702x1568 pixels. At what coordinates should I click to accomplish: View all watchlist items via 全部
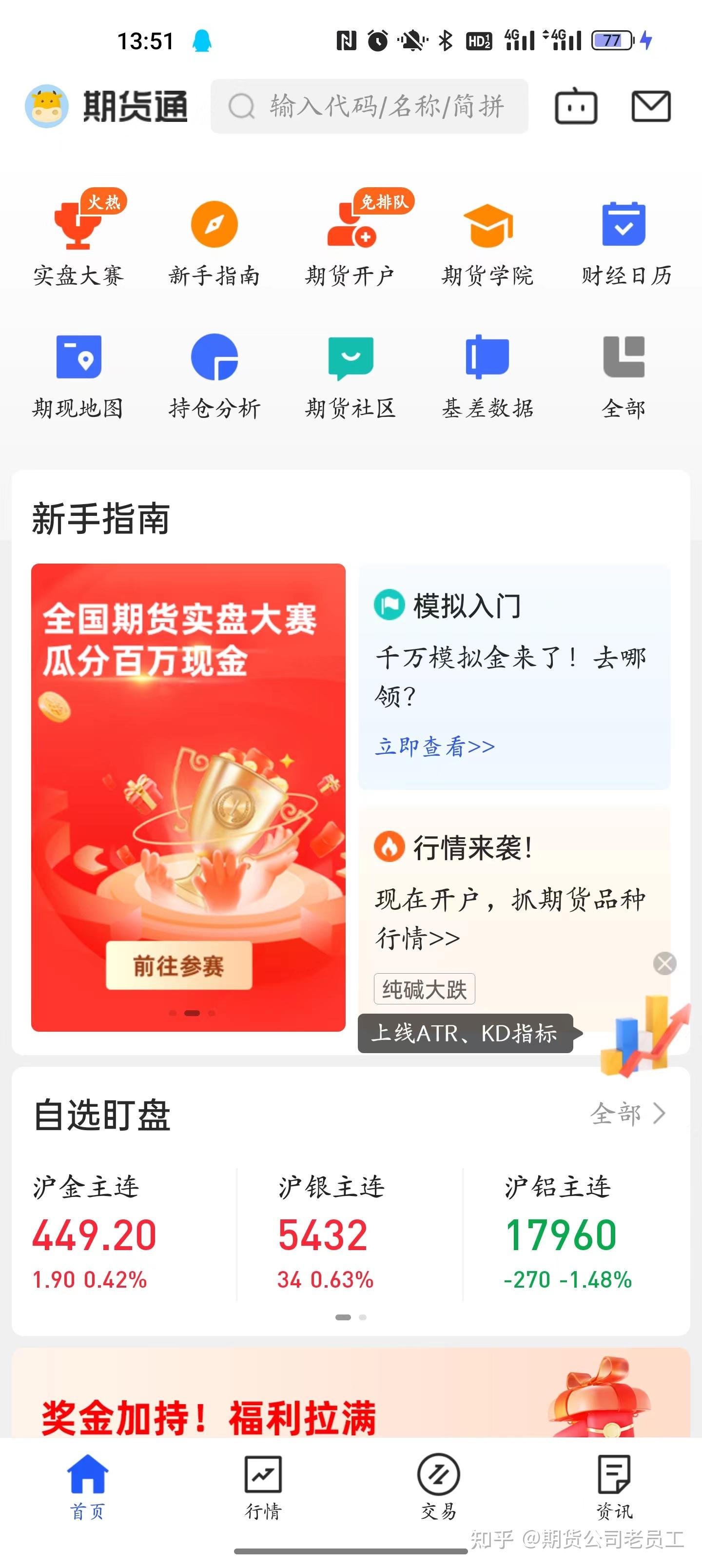point(628,1114)
